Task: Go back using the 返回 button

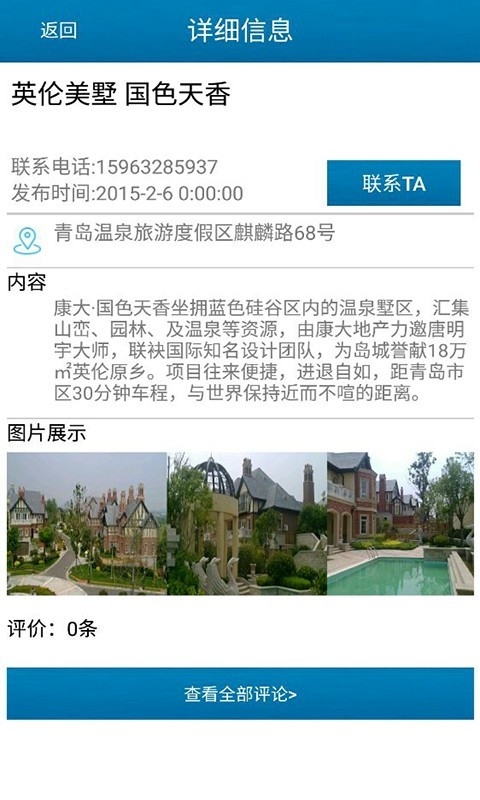Action: click(59, 30)
